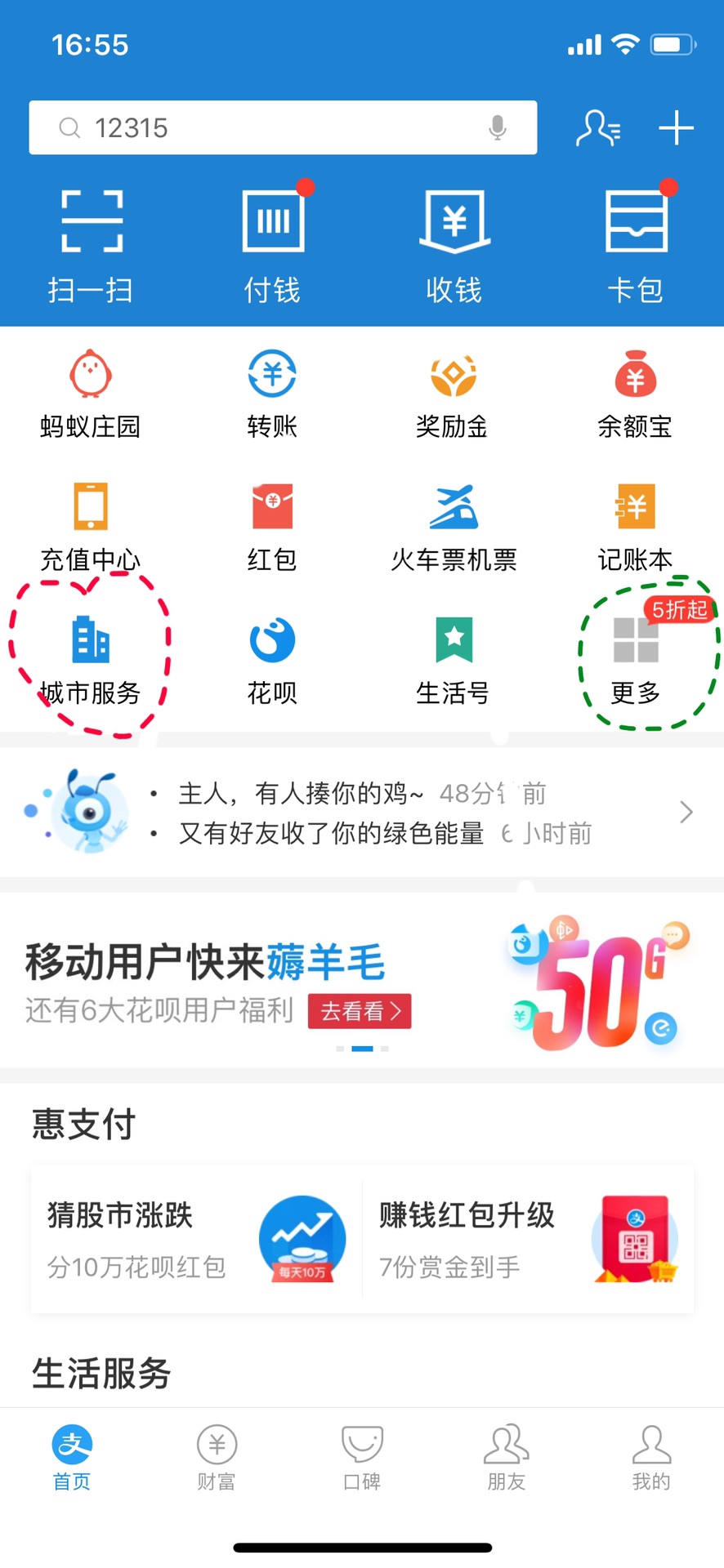Open the contacts icon in top bar
This screenshot has height=1568, width=724.
point(598,128)
